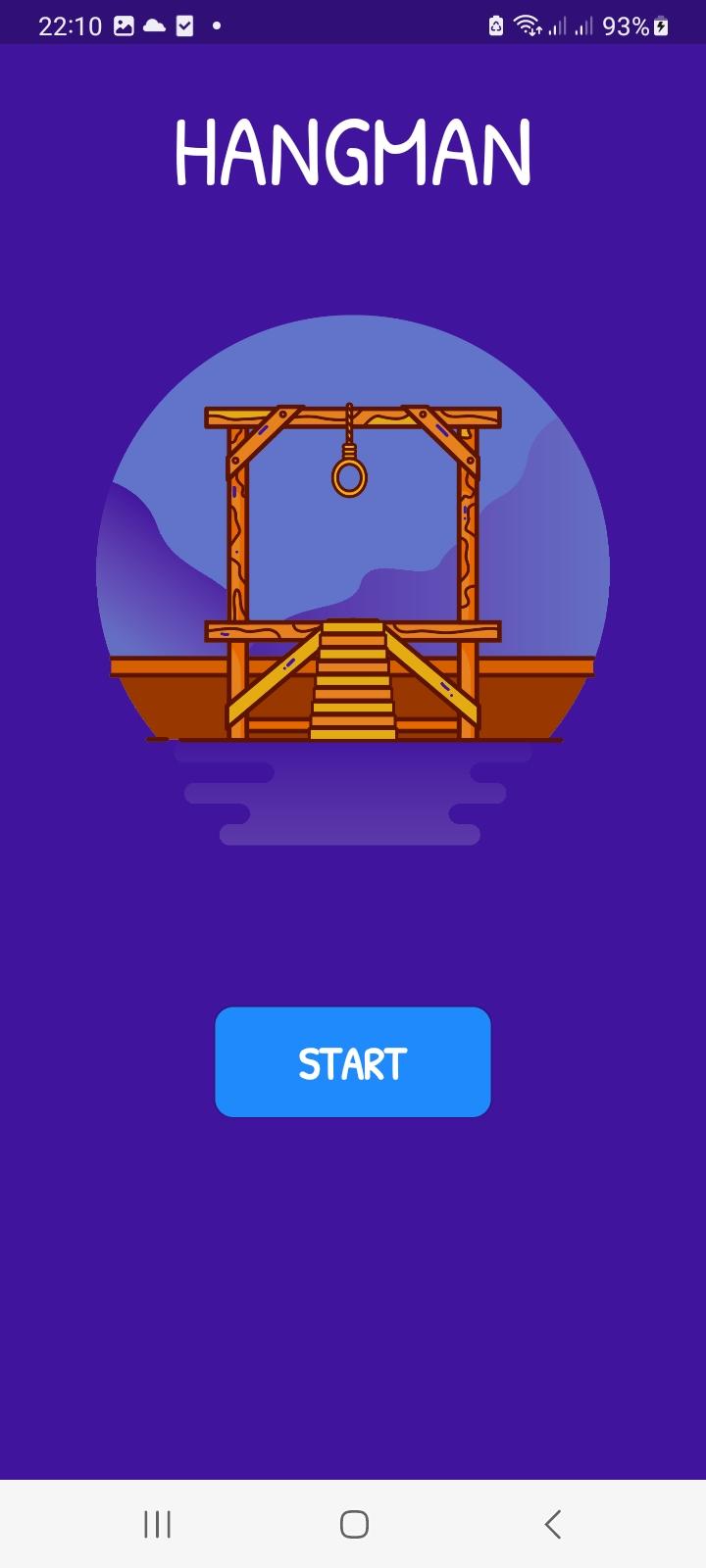Open recent apps from the navigation bar
The height and width of the screenshot is (1568, 706).
click(x=157, y=1524)
